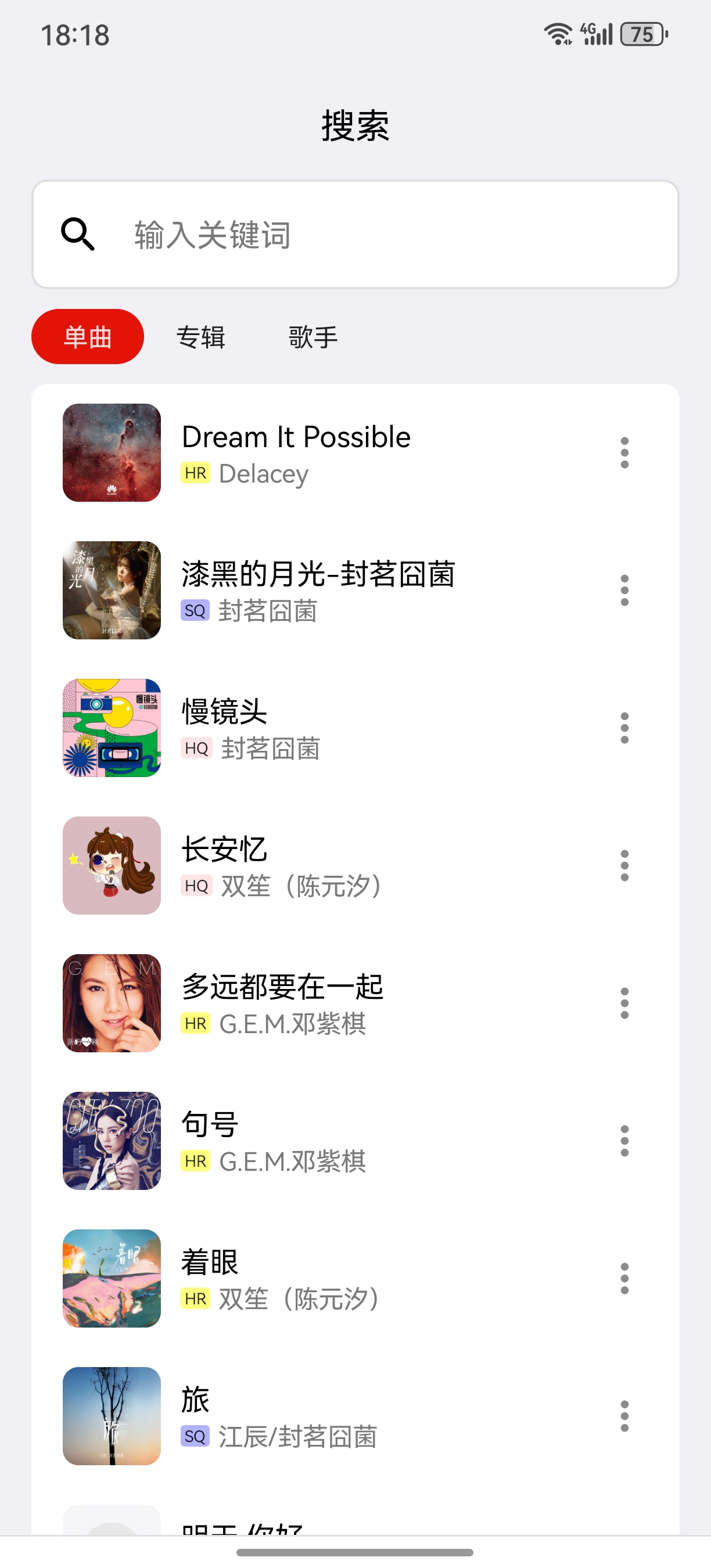This screenshot has height=1568, width=711.
Task: Open more options for 漆黑的月光-封茗囧菌
Action: [624, 590]
